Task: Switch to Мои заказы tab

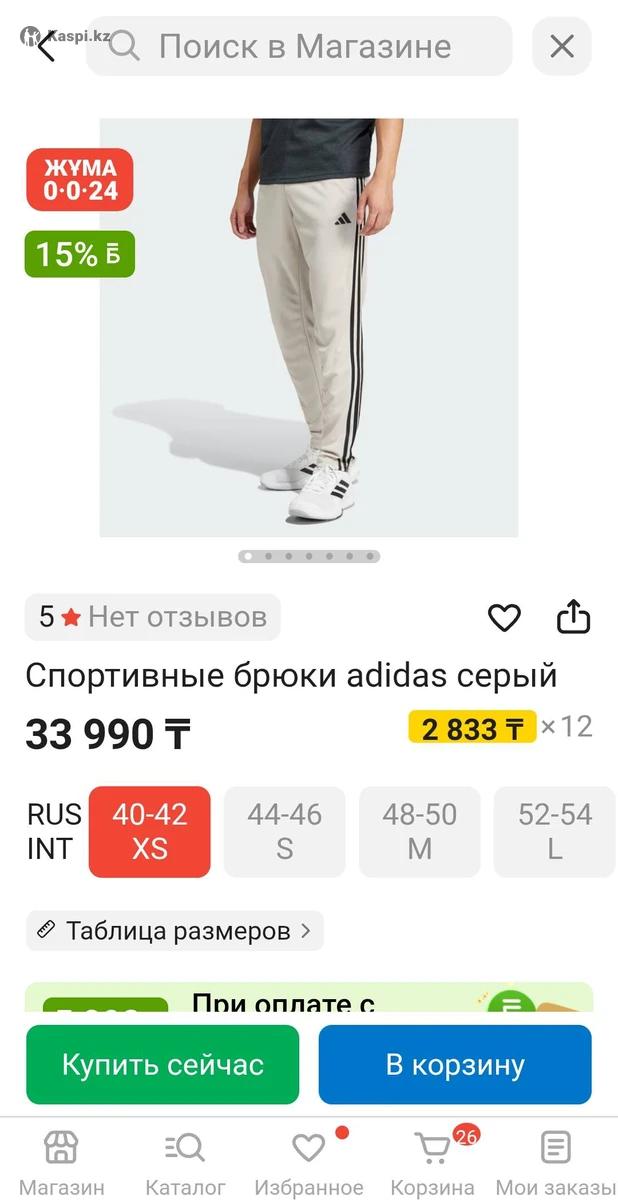Action: pyautogui.click(x=555, y=1163)
